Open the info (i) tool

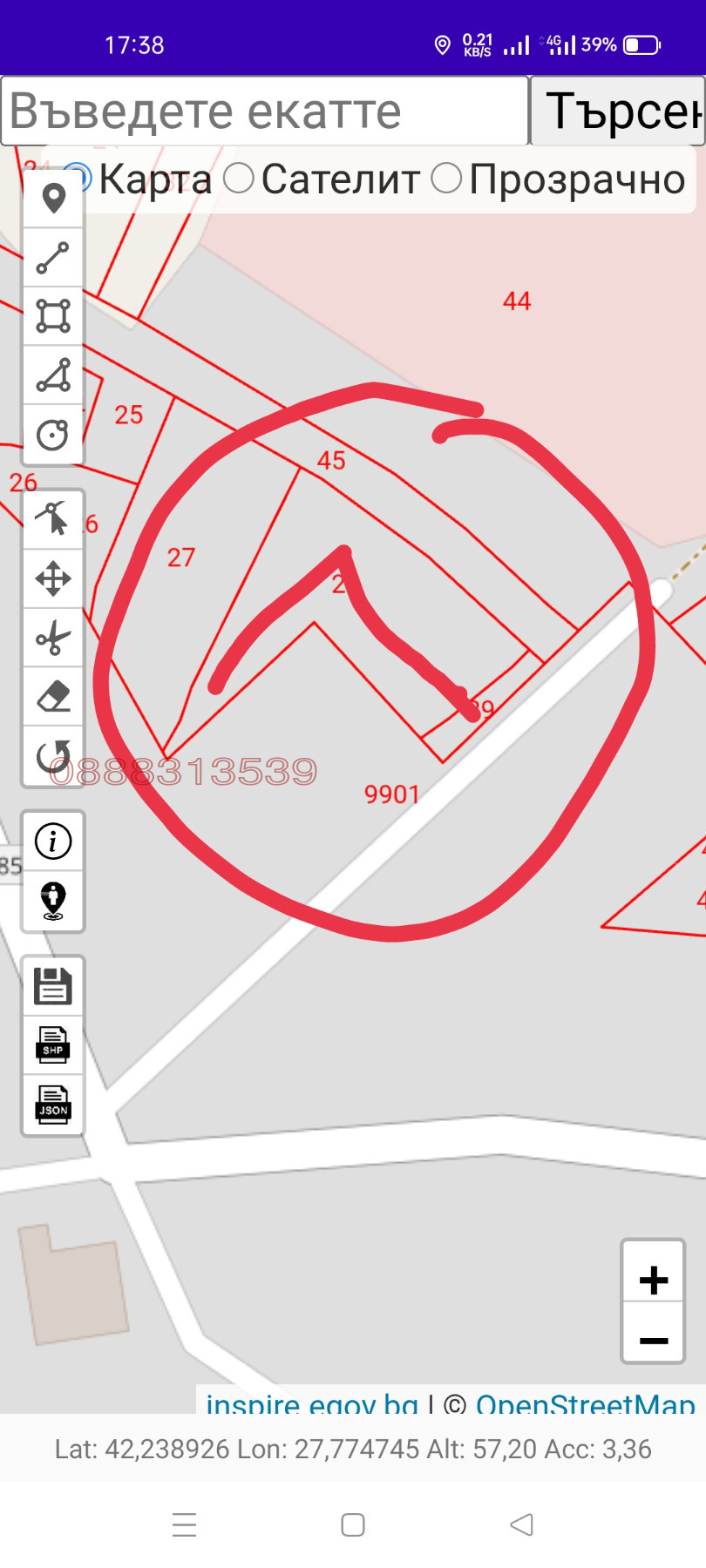click(x=53, y=841)
